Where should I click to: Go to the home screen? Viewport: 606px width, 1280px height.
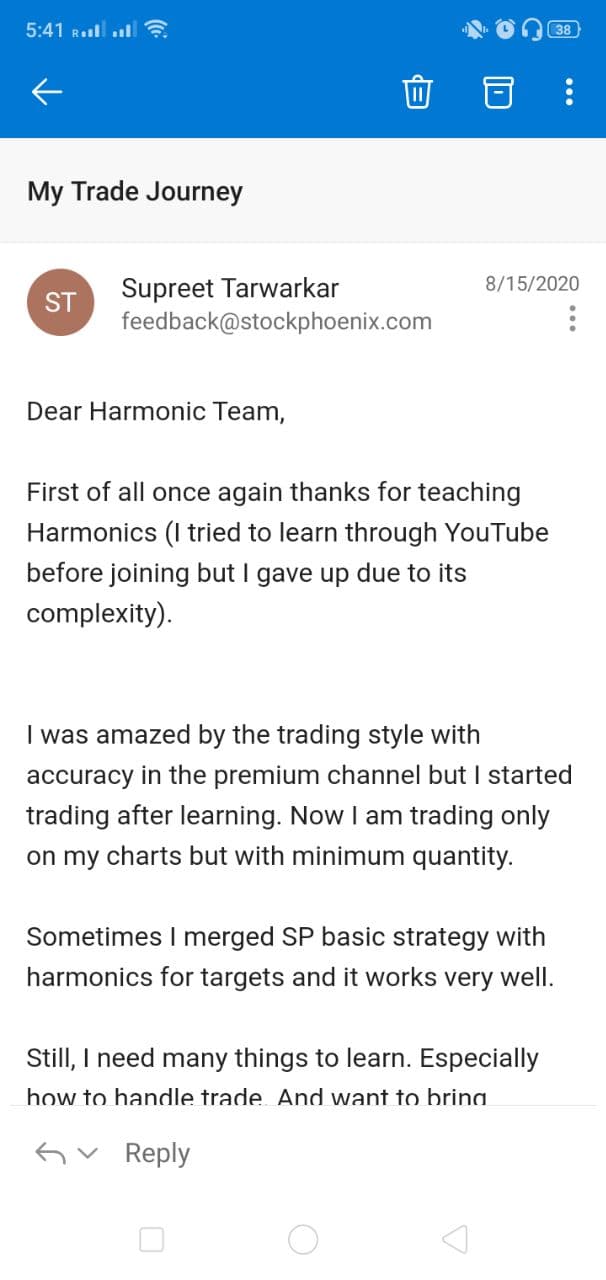click(303, 1240)
